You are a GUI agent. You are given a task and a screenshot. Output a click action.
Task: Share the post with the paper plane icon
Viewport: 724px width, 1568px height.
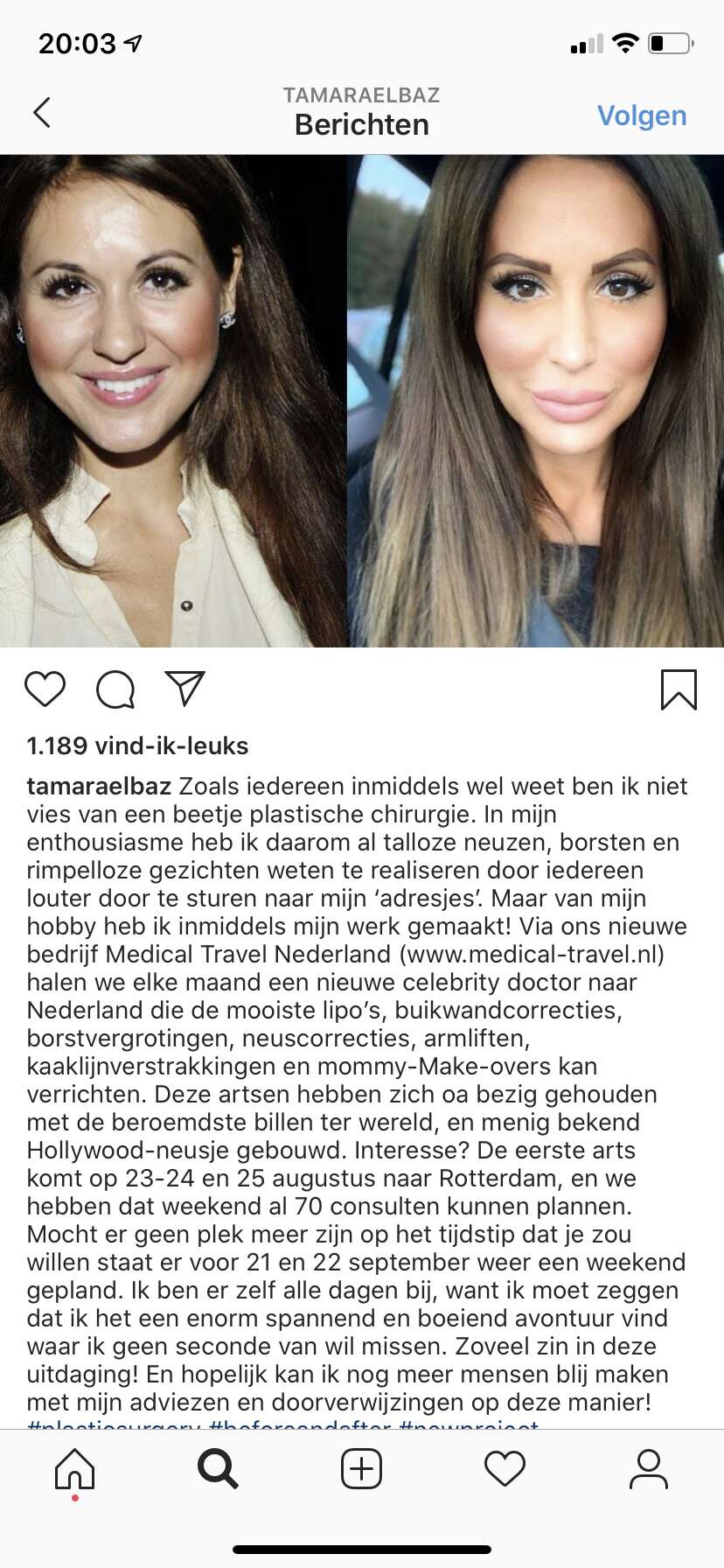pos(185,689)
